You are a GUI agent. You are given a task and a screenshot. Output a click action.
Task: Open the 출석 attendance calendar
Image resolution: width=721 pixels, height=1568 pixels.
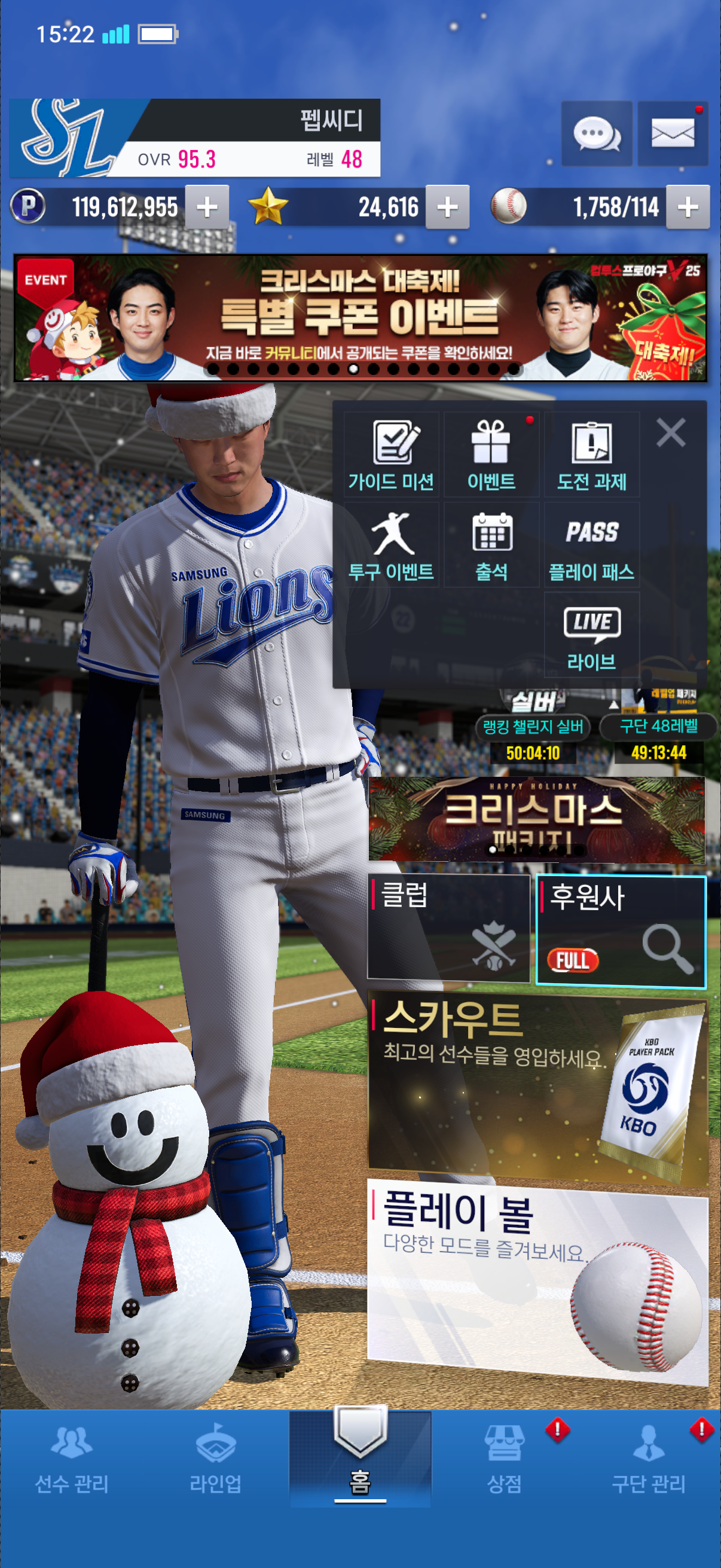(491, 545)
